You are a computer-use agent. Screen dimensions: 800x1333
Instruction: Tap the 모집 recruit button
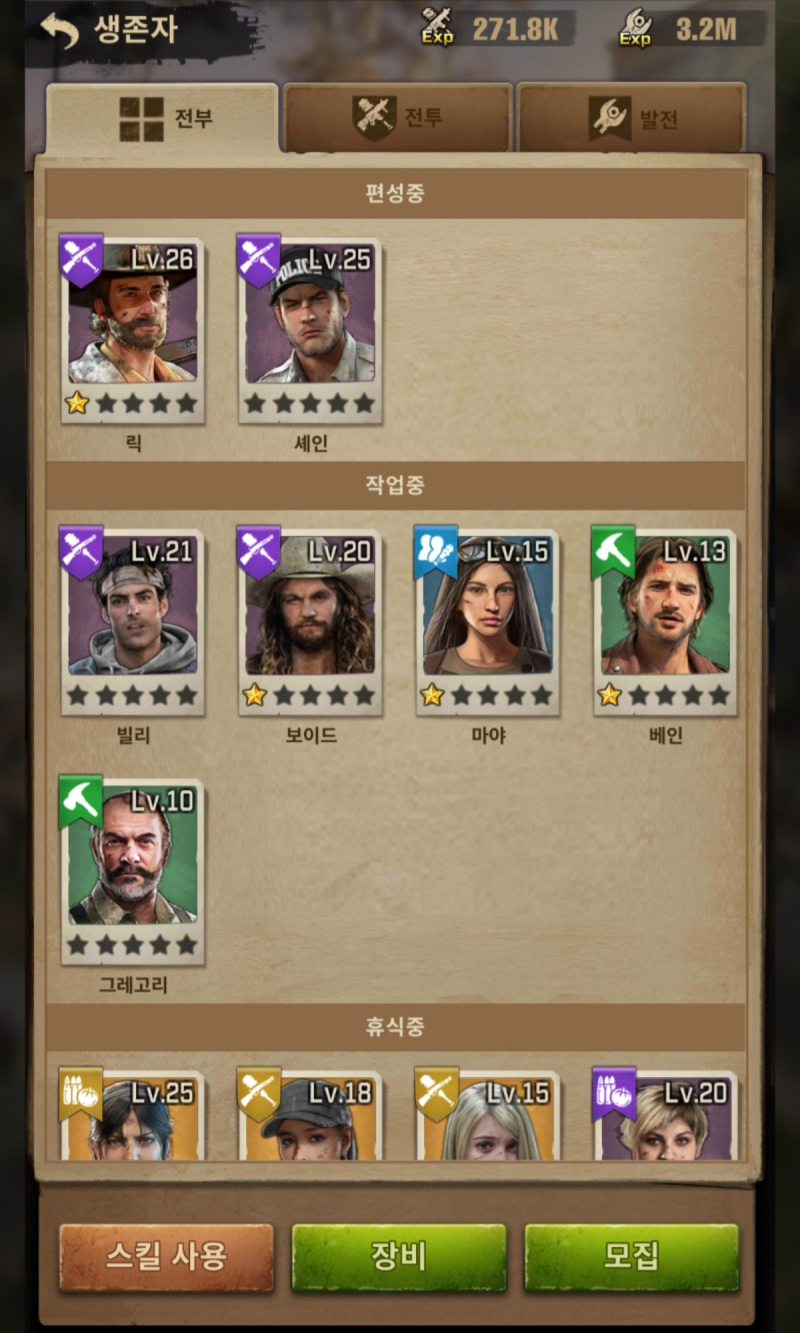[x=631, y=1257]
